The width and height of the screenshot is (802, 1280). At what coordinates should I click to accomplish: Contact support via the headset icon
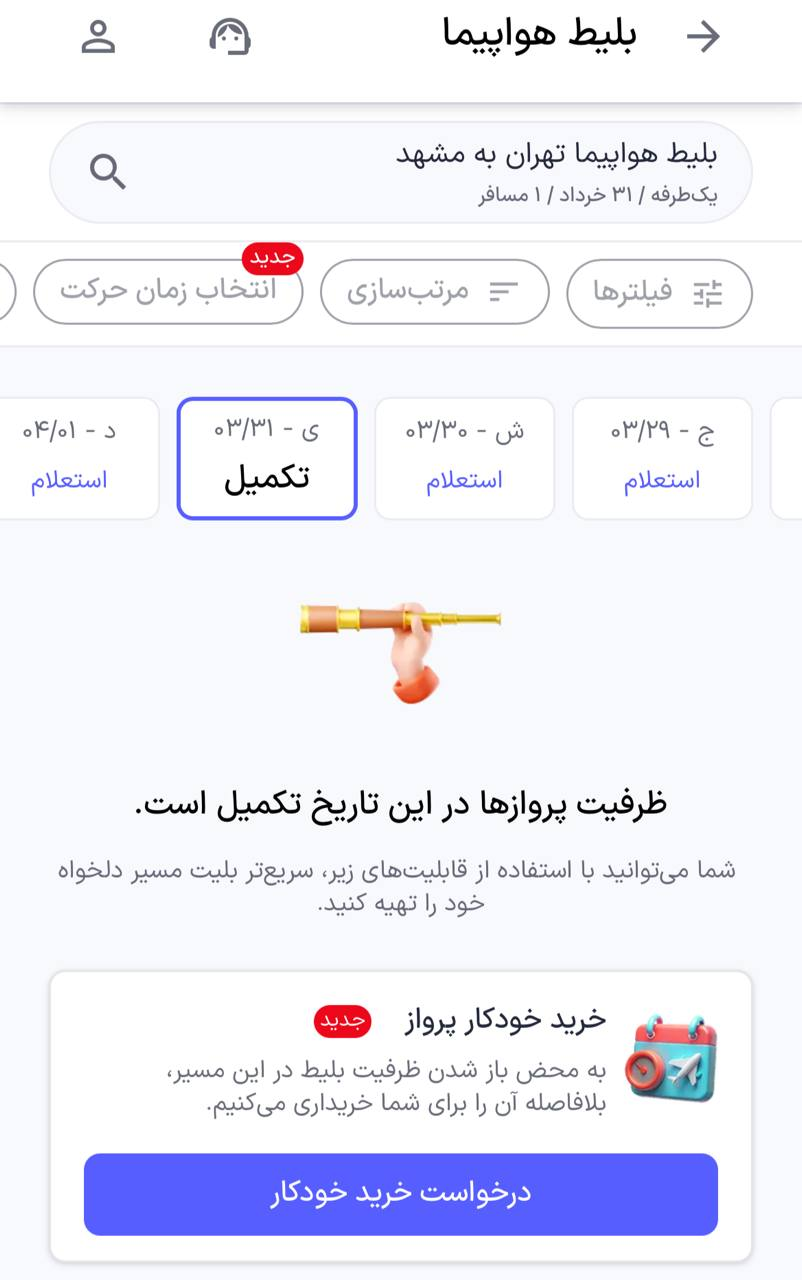tap(229, 37)
